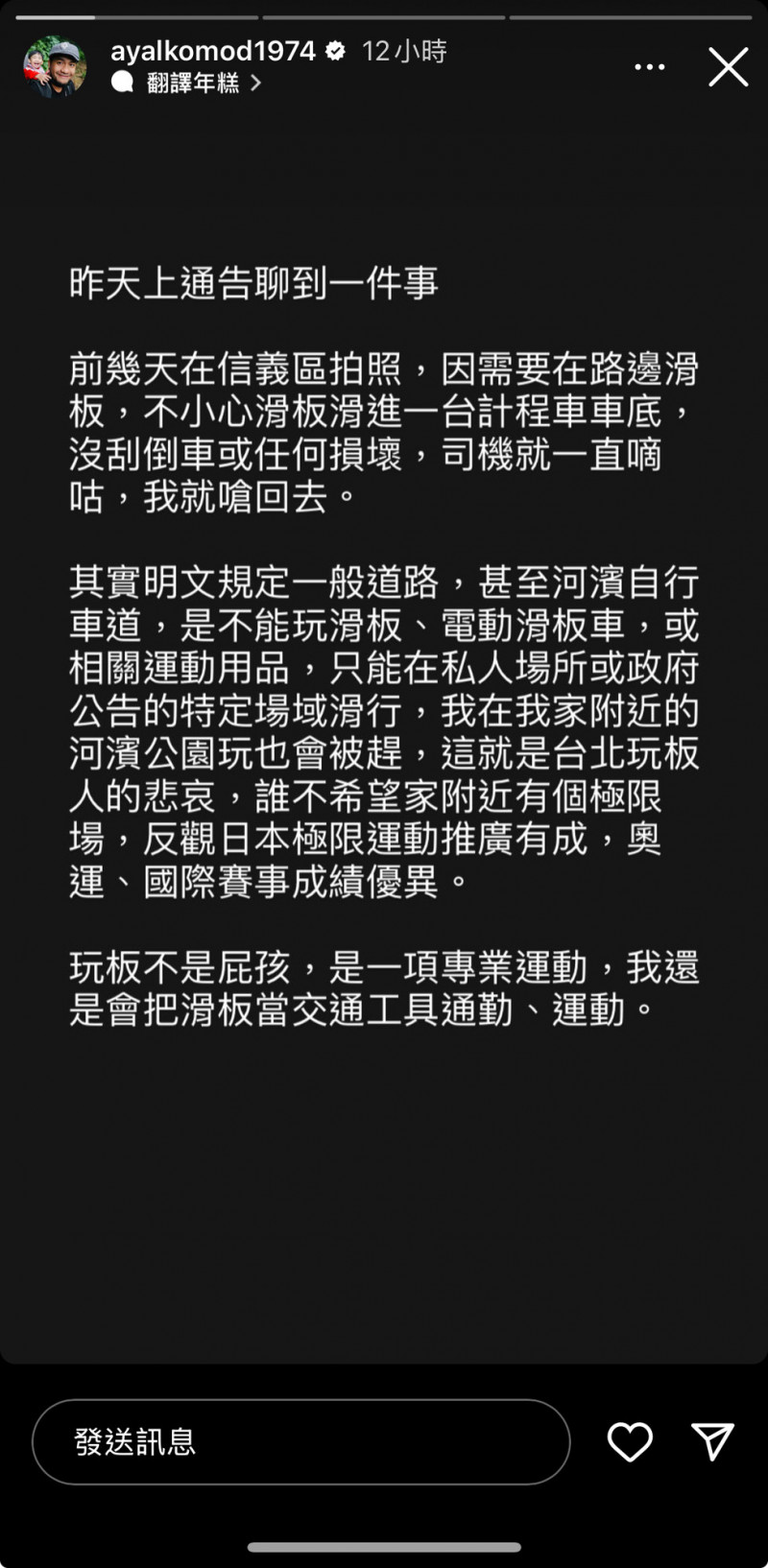Open the three-dot options menu
This screenshot has width=768, height=1568.
(x=650, y=67)
